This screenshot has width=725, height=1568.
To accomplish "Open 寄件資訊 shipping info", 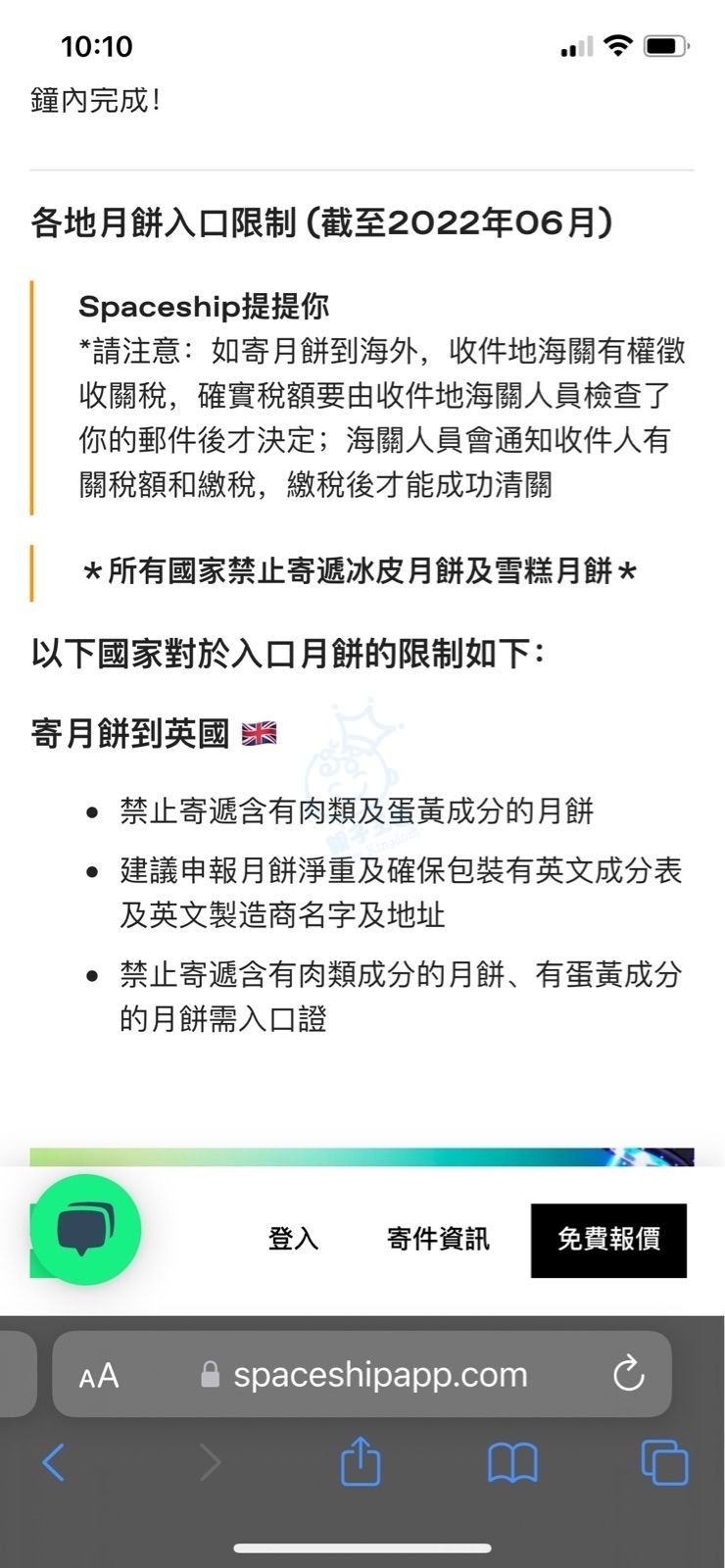I will click(x=438, y=1239).
